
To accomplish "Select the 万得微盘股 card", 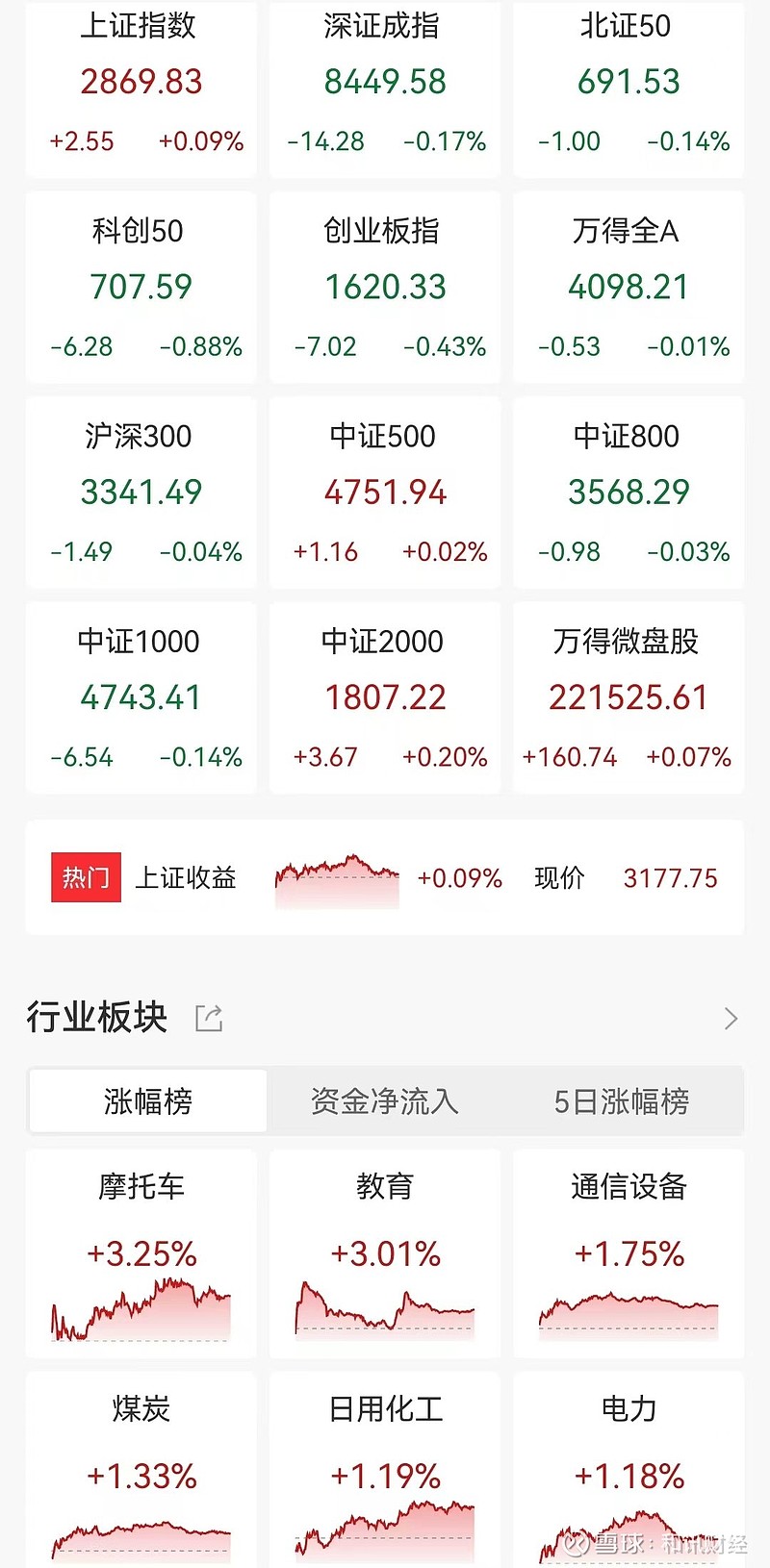I will click(628, 697).
